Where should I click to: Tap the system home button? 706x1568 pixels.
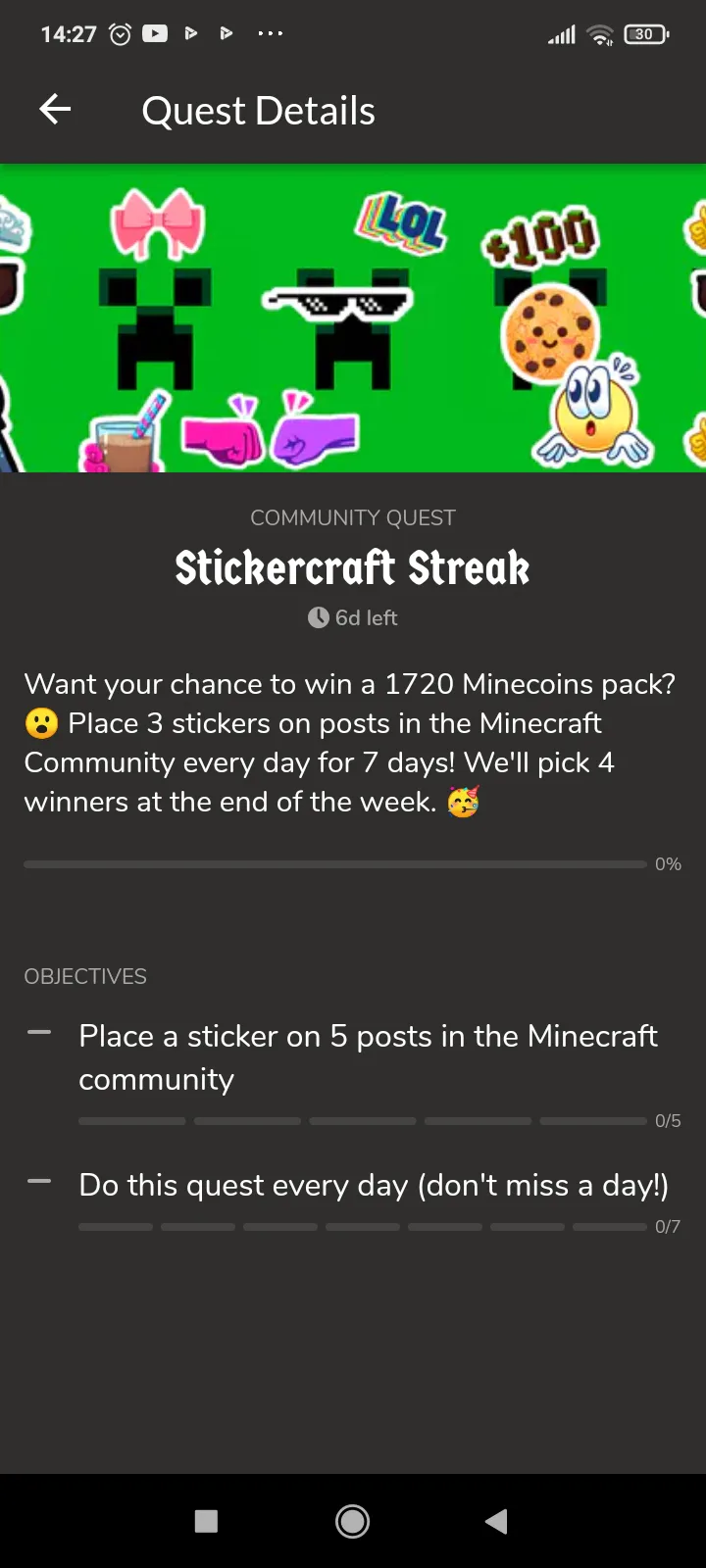(353, 1521)
